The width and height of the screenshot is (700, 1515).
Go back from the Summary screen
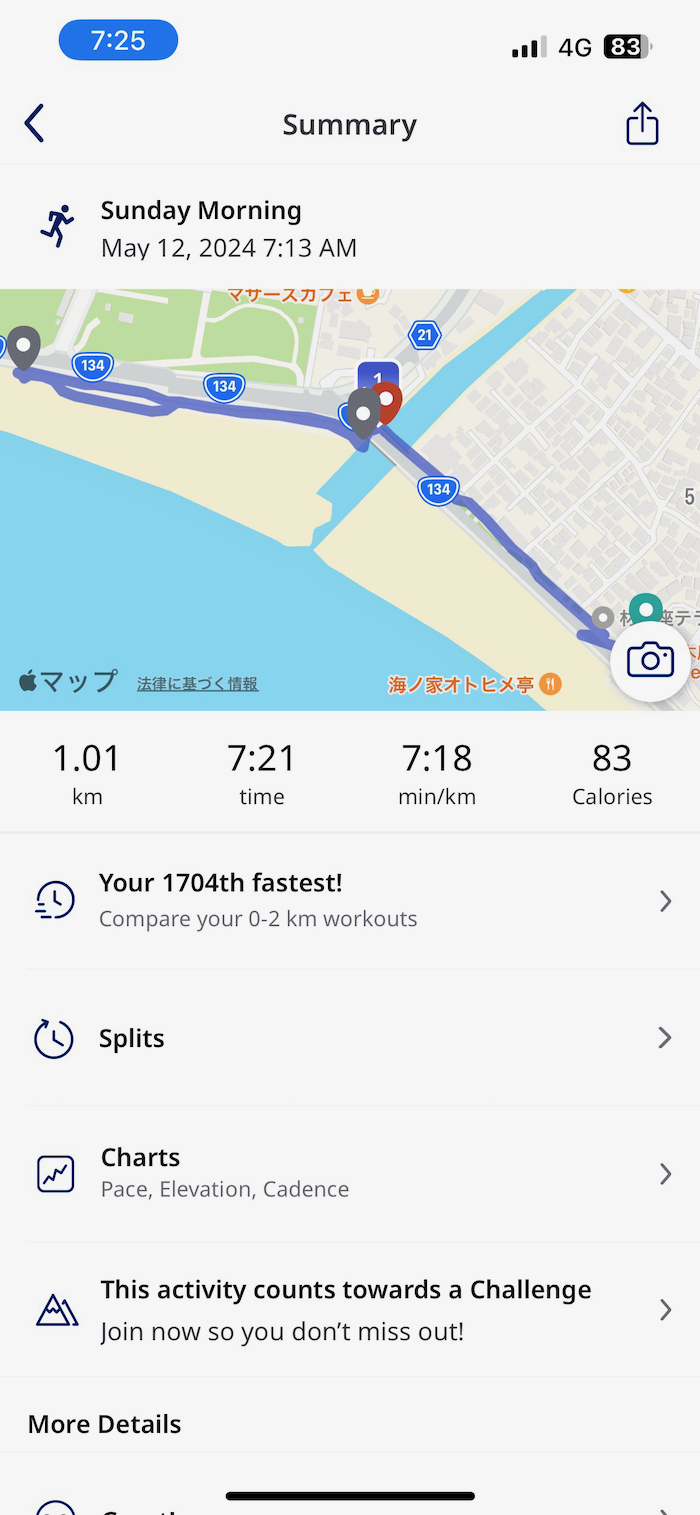(35, 124)
